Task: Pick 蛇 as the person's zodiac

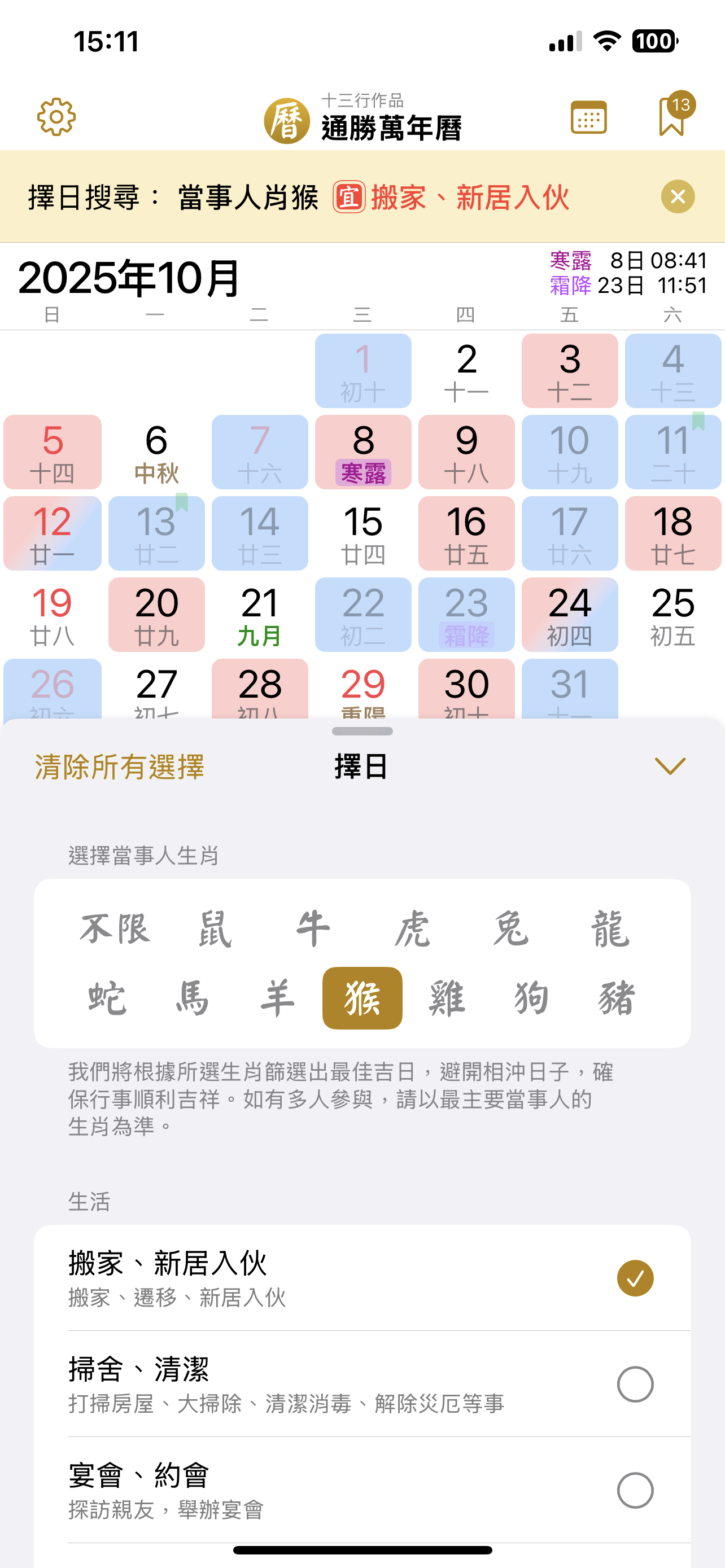Action: click(107, 998)
